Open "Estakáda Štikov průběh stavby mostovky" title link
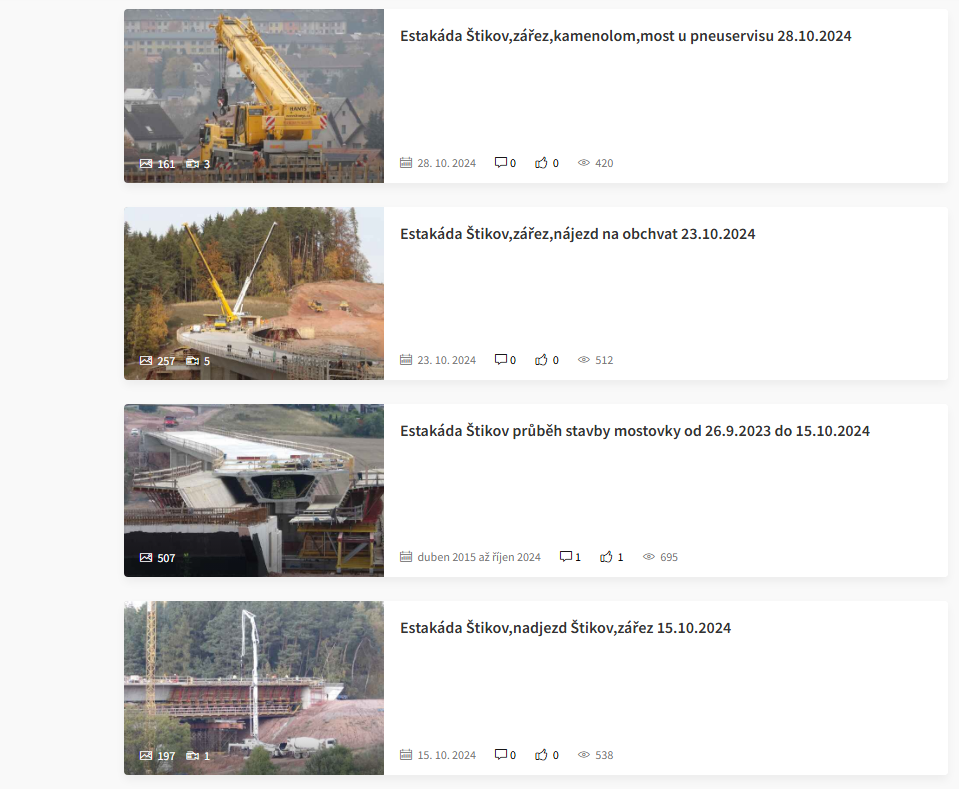 click(634, 431)
